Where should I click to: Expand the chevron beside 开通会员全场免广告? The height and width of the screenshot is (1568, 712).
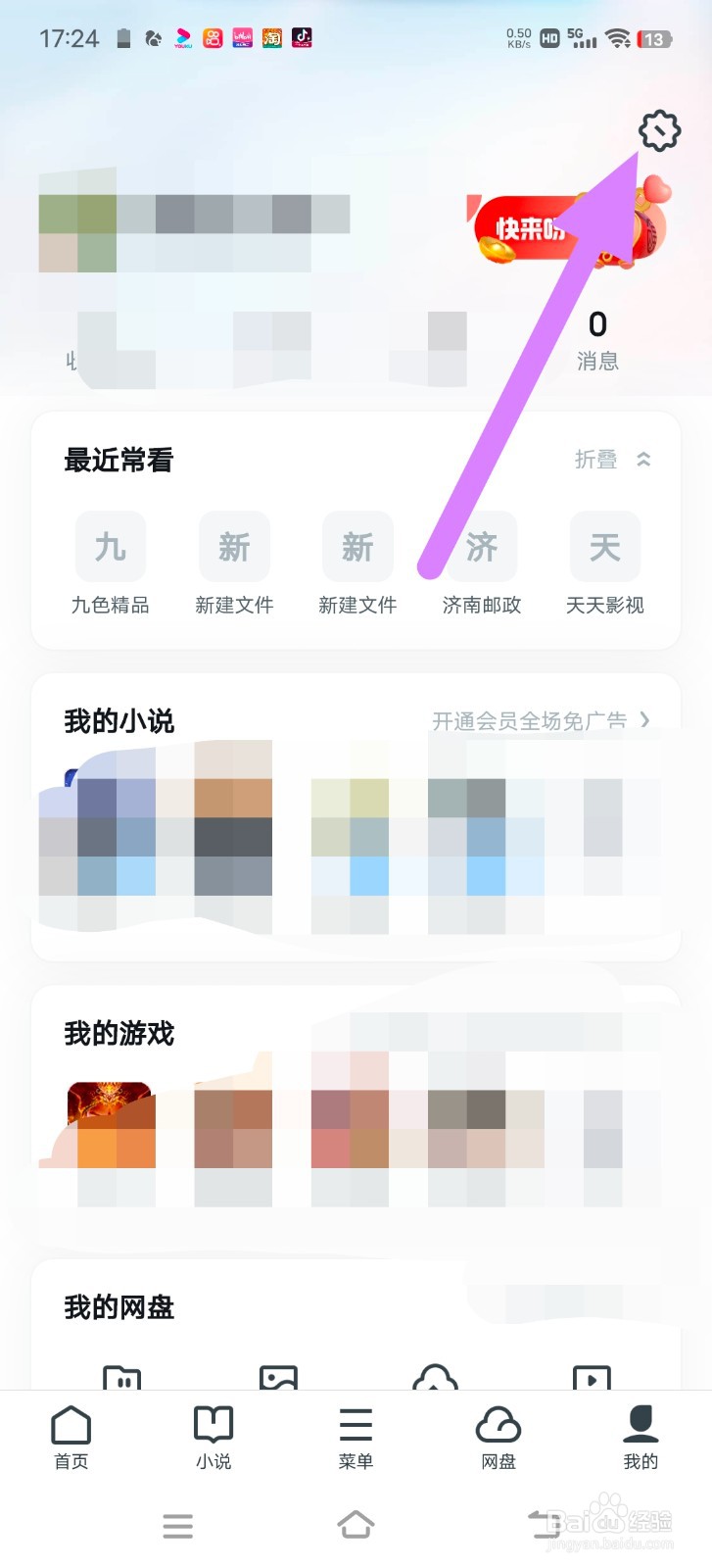point(645,720)
